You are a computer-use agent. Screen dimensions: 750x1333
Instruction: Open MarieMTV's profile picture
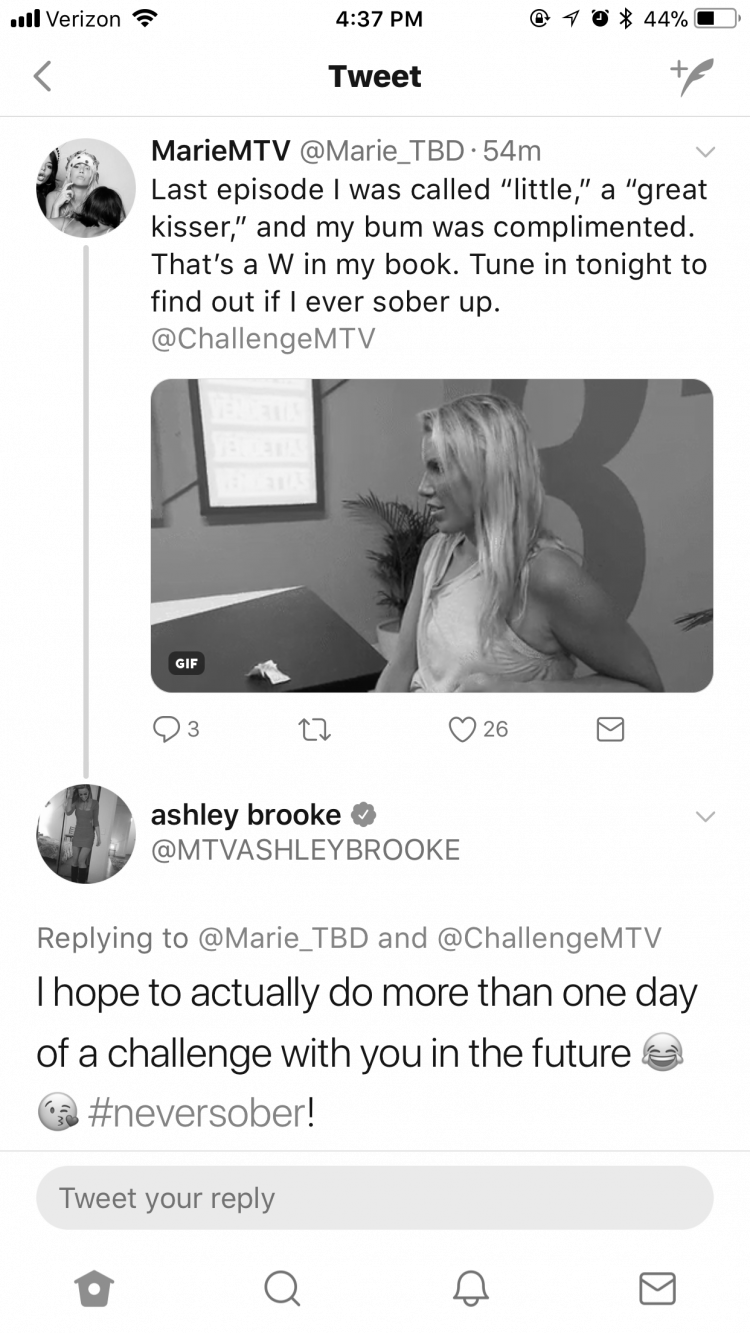coord(86,188)
